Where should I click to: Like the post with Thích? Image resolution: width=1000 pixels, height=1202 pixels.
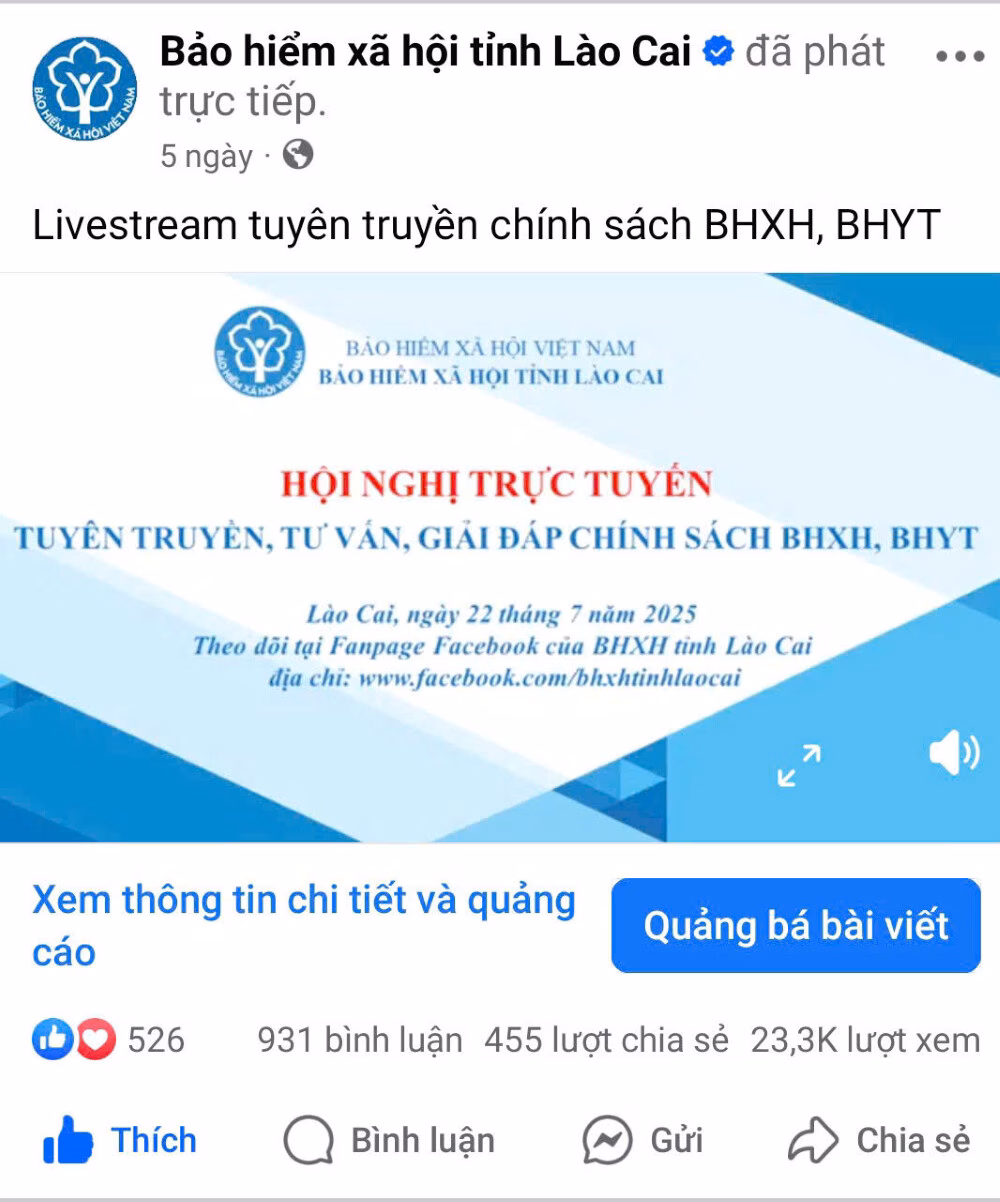pyautogui.click(x=120, y=1141)
